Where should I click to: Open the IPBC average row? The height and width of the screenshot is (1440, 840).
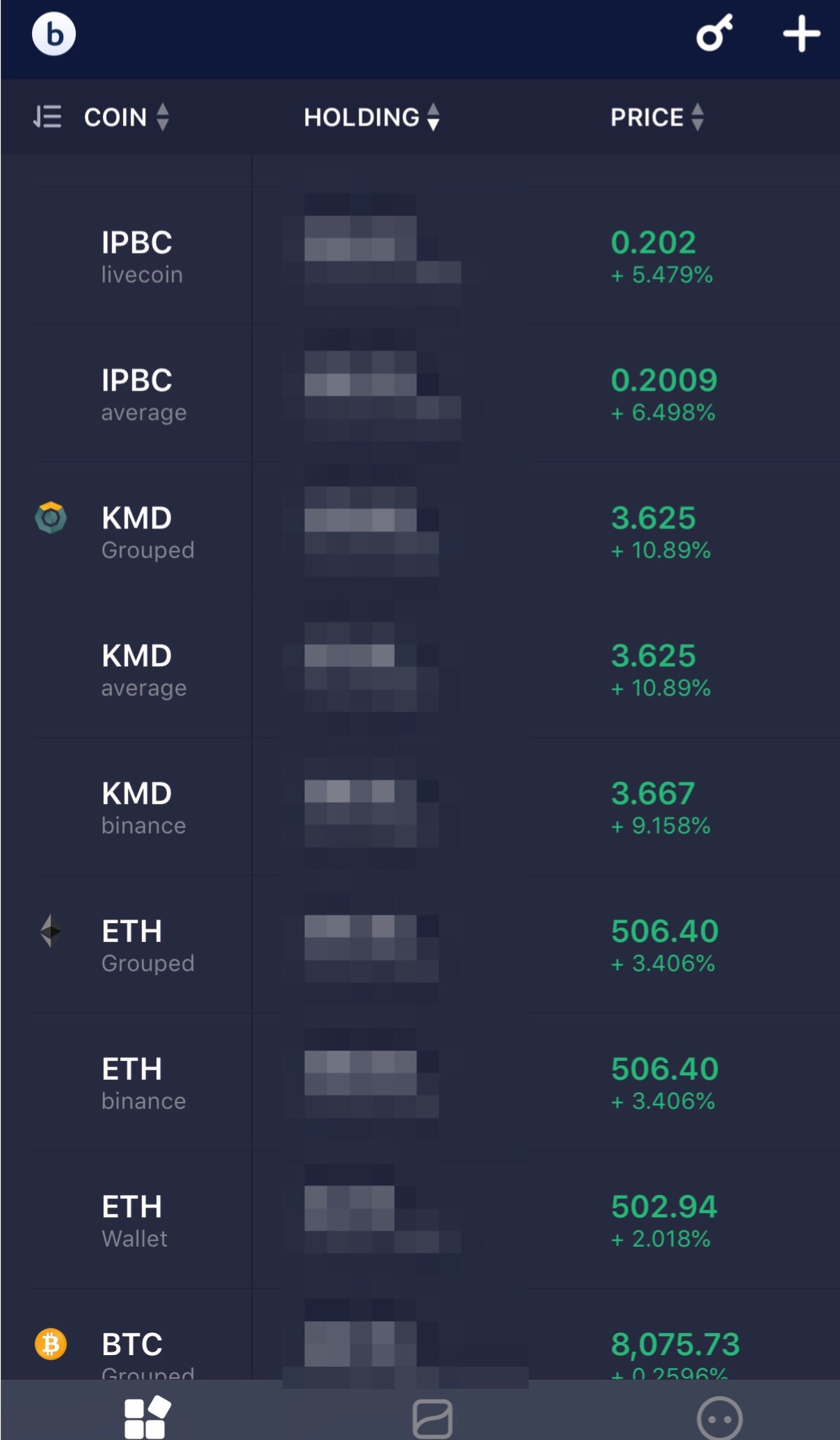coord(420,394)
